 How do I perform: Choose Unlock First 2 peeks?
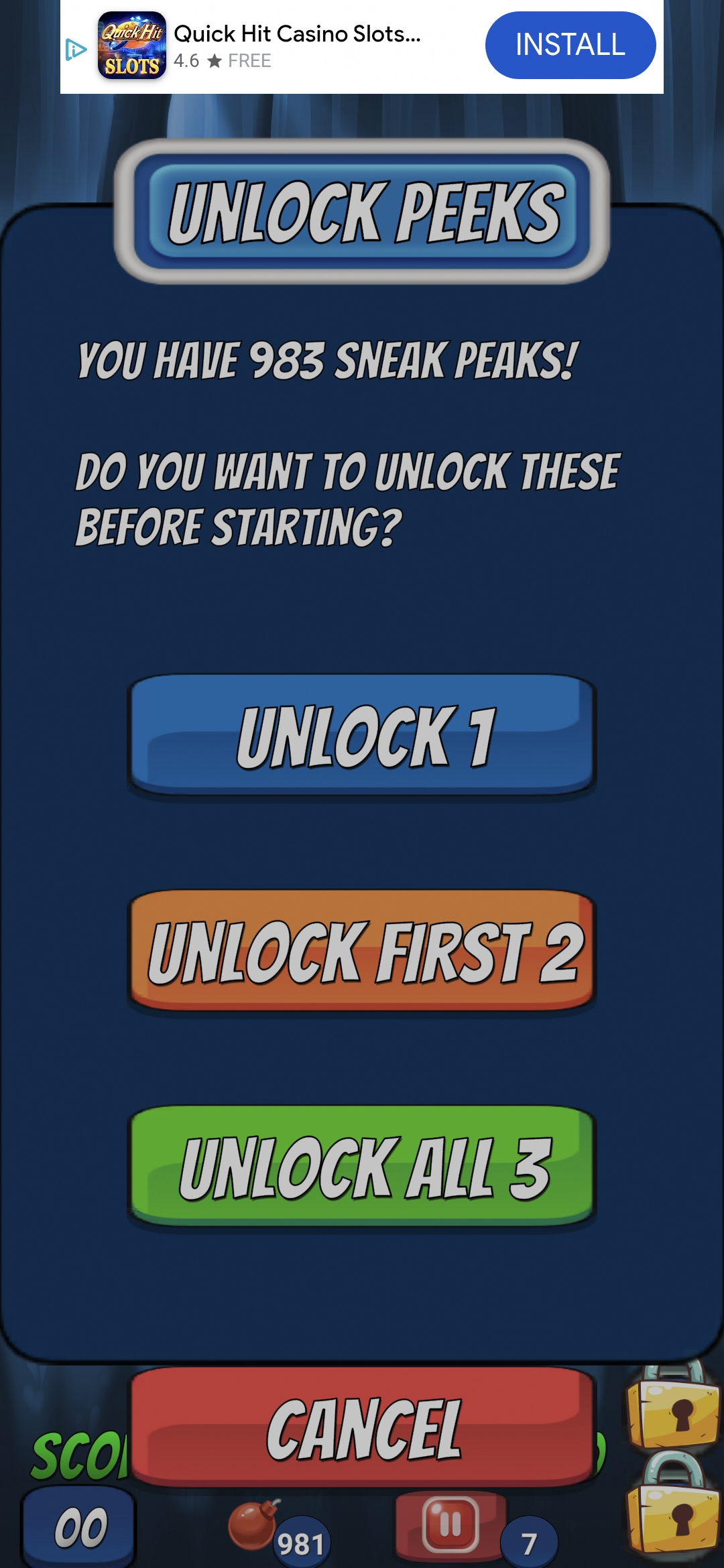(362, 952)
